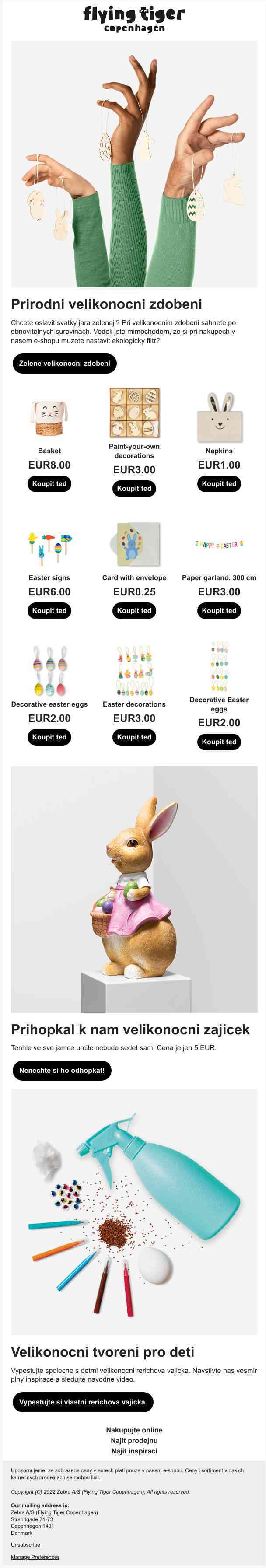This screenshot has height=1568, width=266.
Task: Tap Koupit ted under Paint-your-own decorations
Action: pos(134,489)
